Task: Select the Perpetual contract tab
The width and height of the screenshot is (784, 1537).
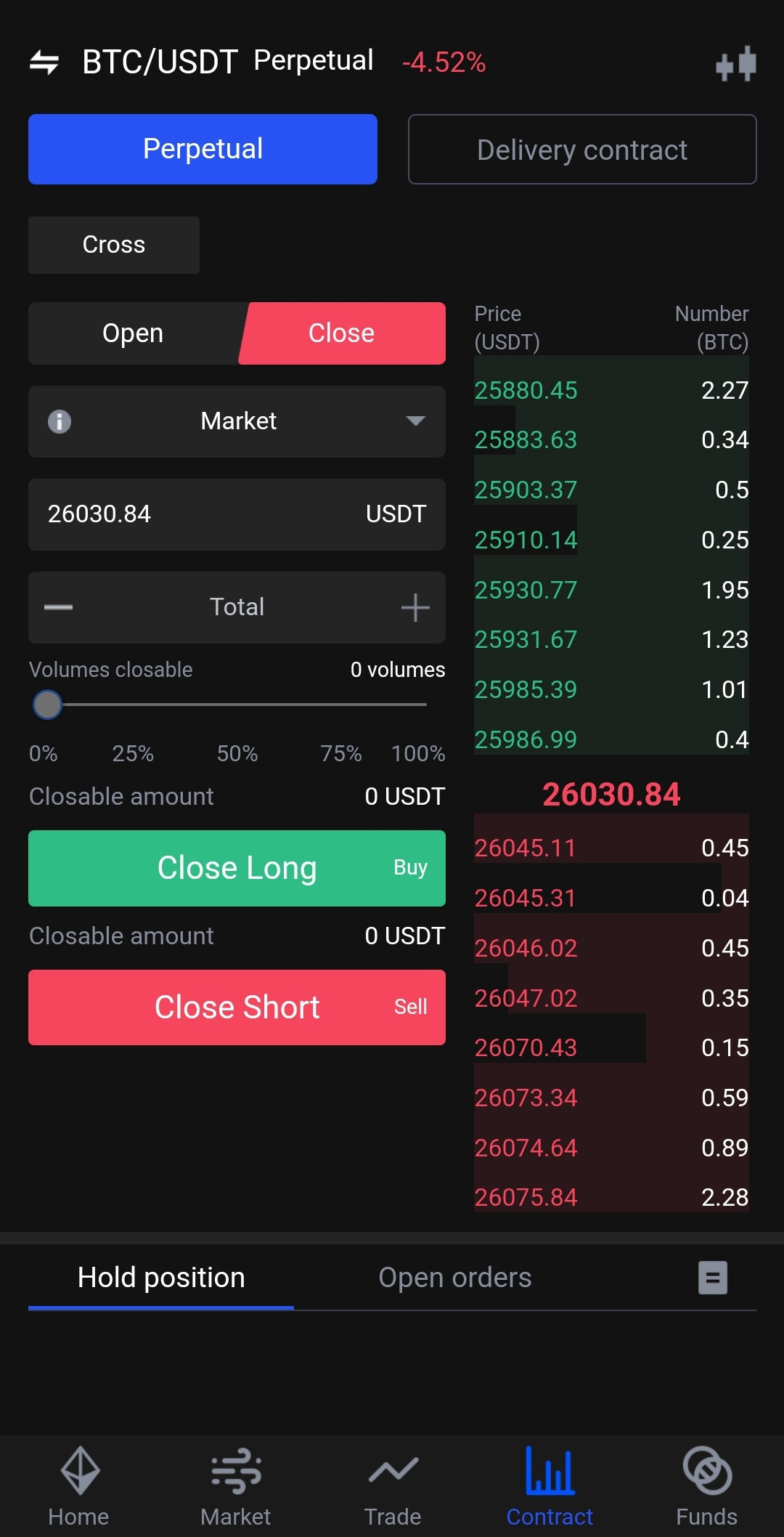Action: click(203, 150)
